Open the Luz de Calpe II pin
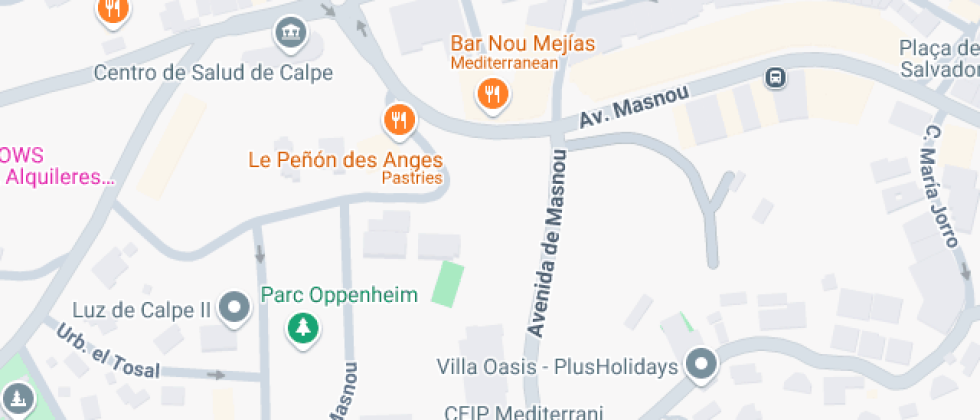 pos(235,309)
